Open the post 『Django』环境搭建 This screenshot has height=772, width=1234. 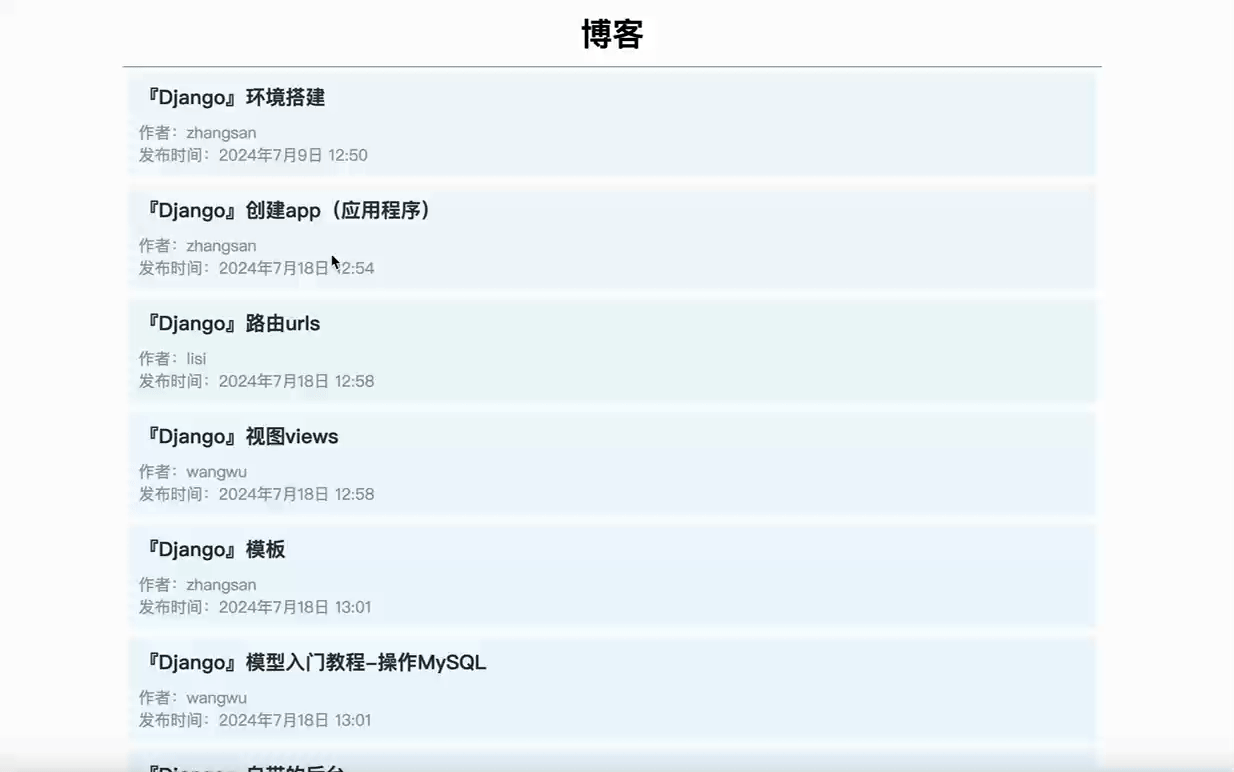pyautogui.click(x=235, y=97)
